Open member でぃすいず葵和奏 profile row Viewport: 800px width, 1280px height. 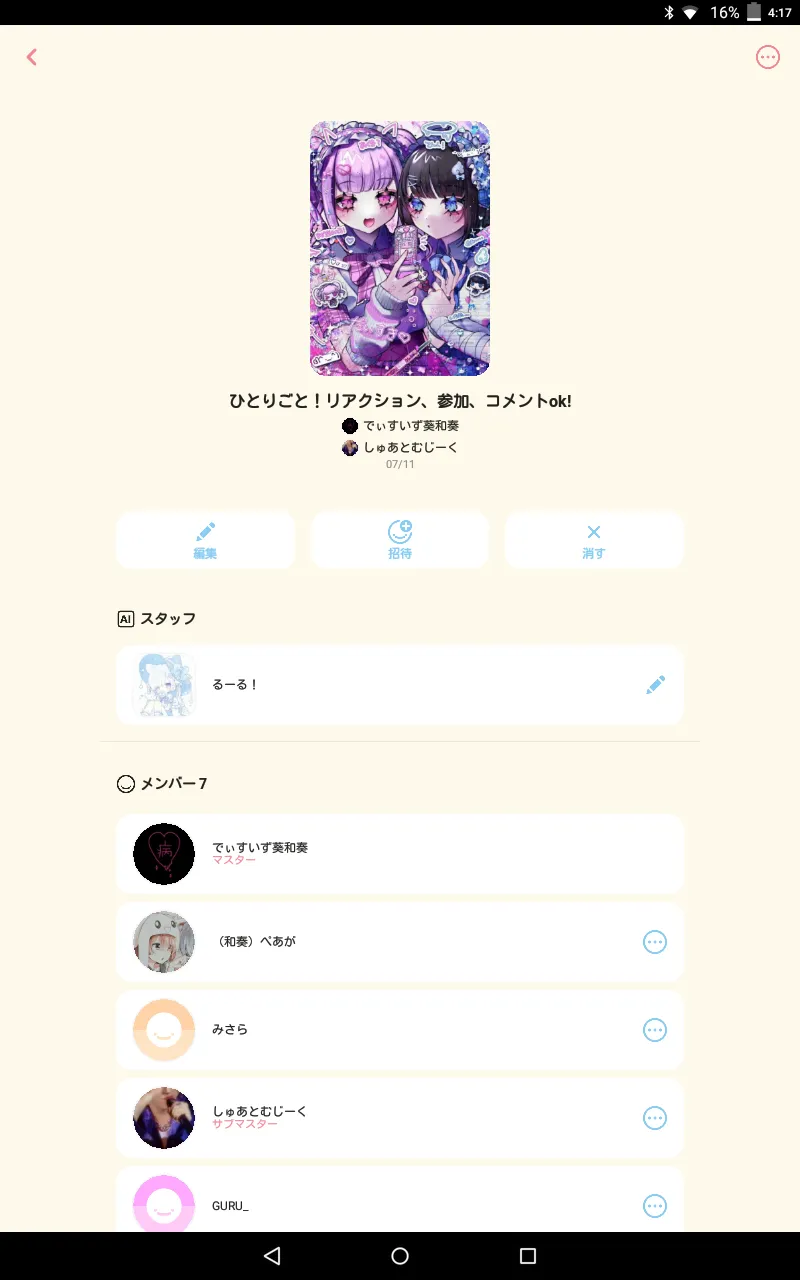tap(400, 854)
